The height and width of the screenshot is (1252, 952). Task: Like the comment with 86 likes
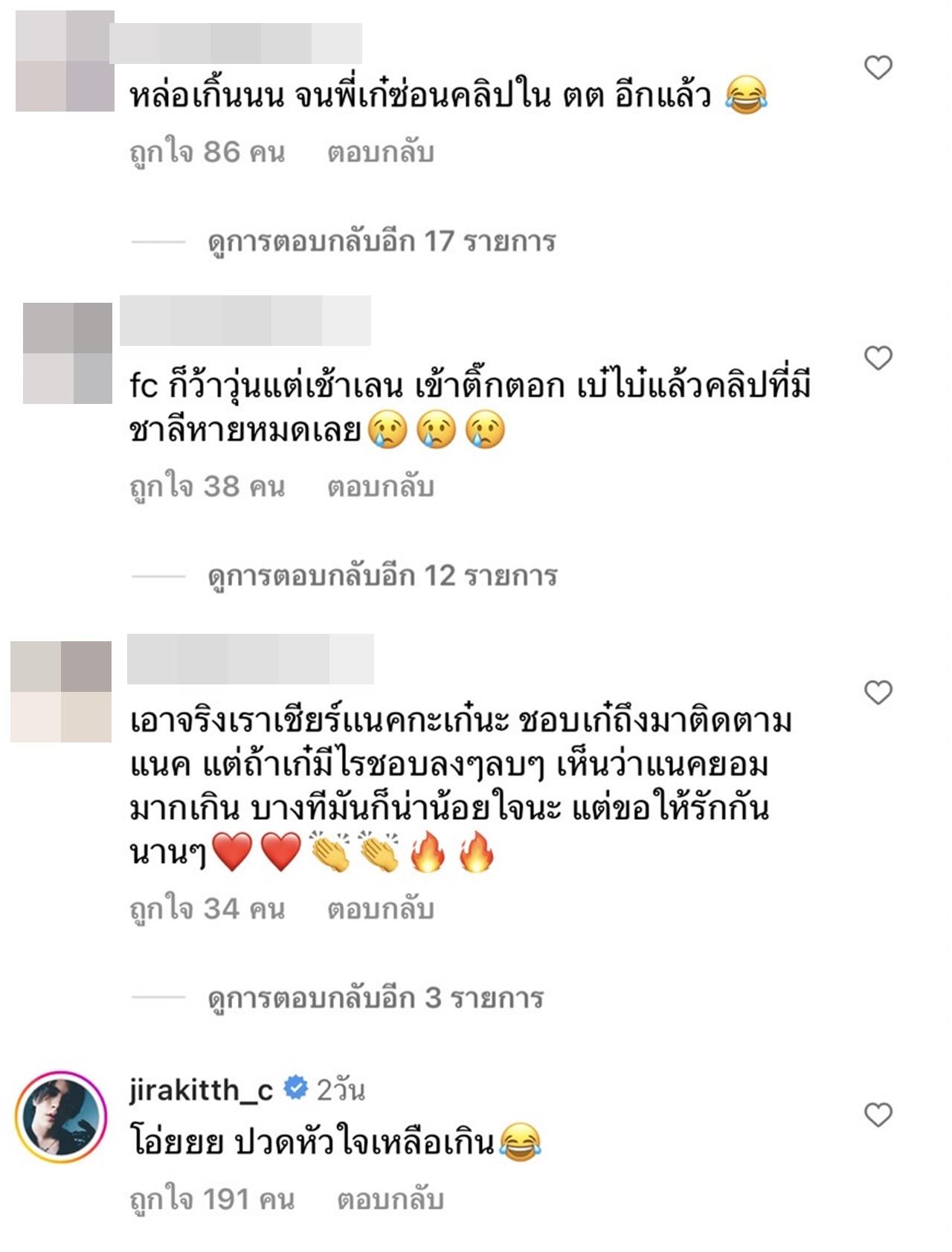tap(878, 68)
